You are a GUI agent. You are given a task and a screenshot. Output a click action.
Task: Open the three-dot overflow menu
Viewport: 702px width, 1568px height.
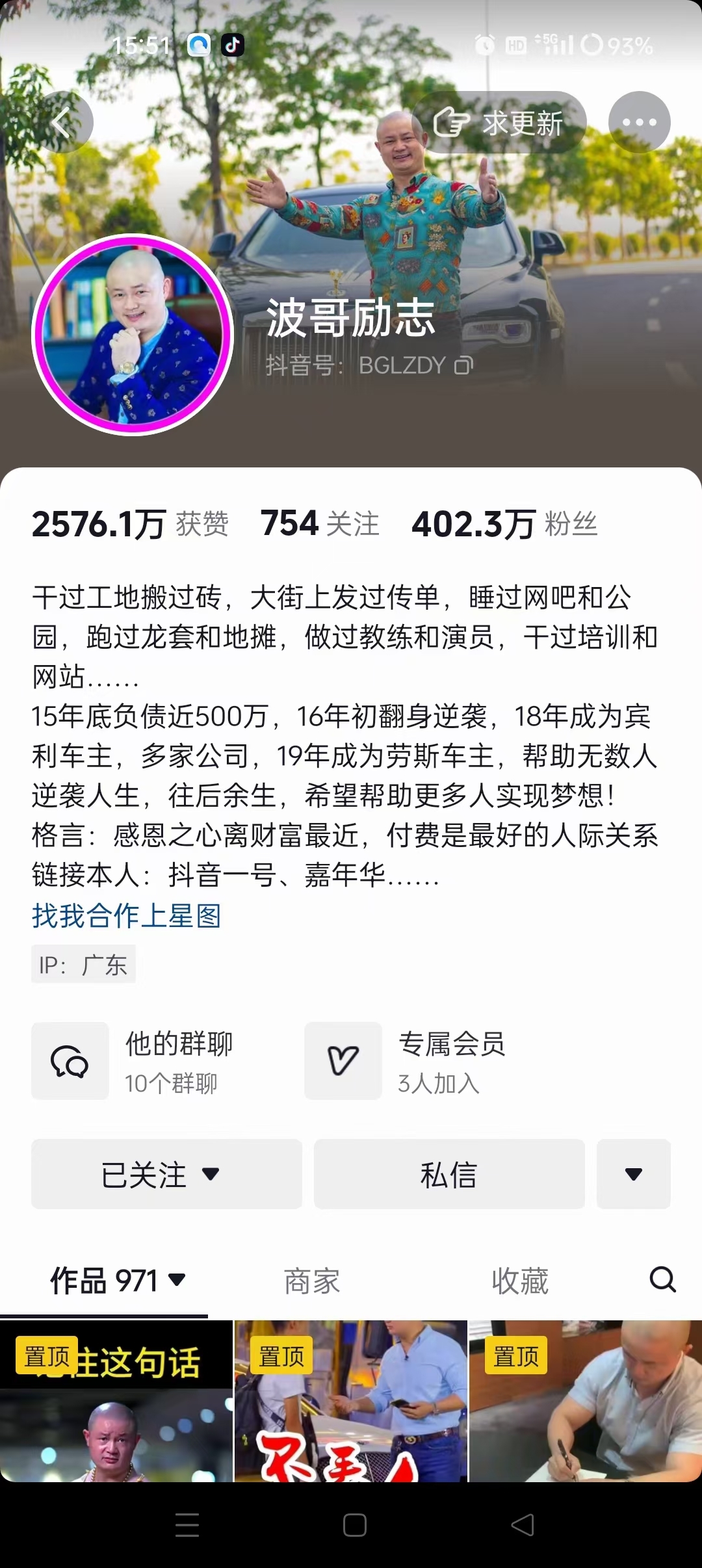[639, 122]
